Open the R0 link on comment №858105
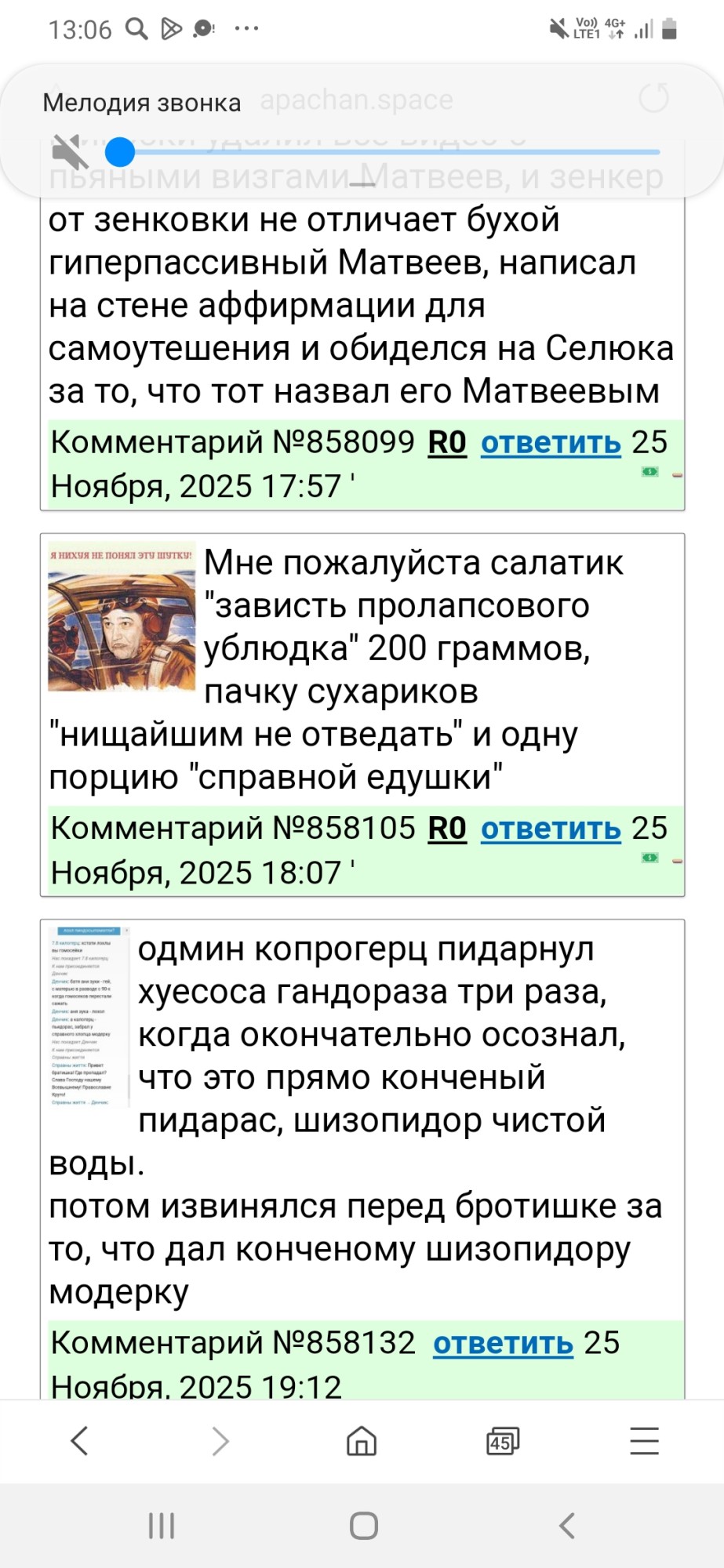724x1568 pixels. pyautogui.click(x=447, y=829)
